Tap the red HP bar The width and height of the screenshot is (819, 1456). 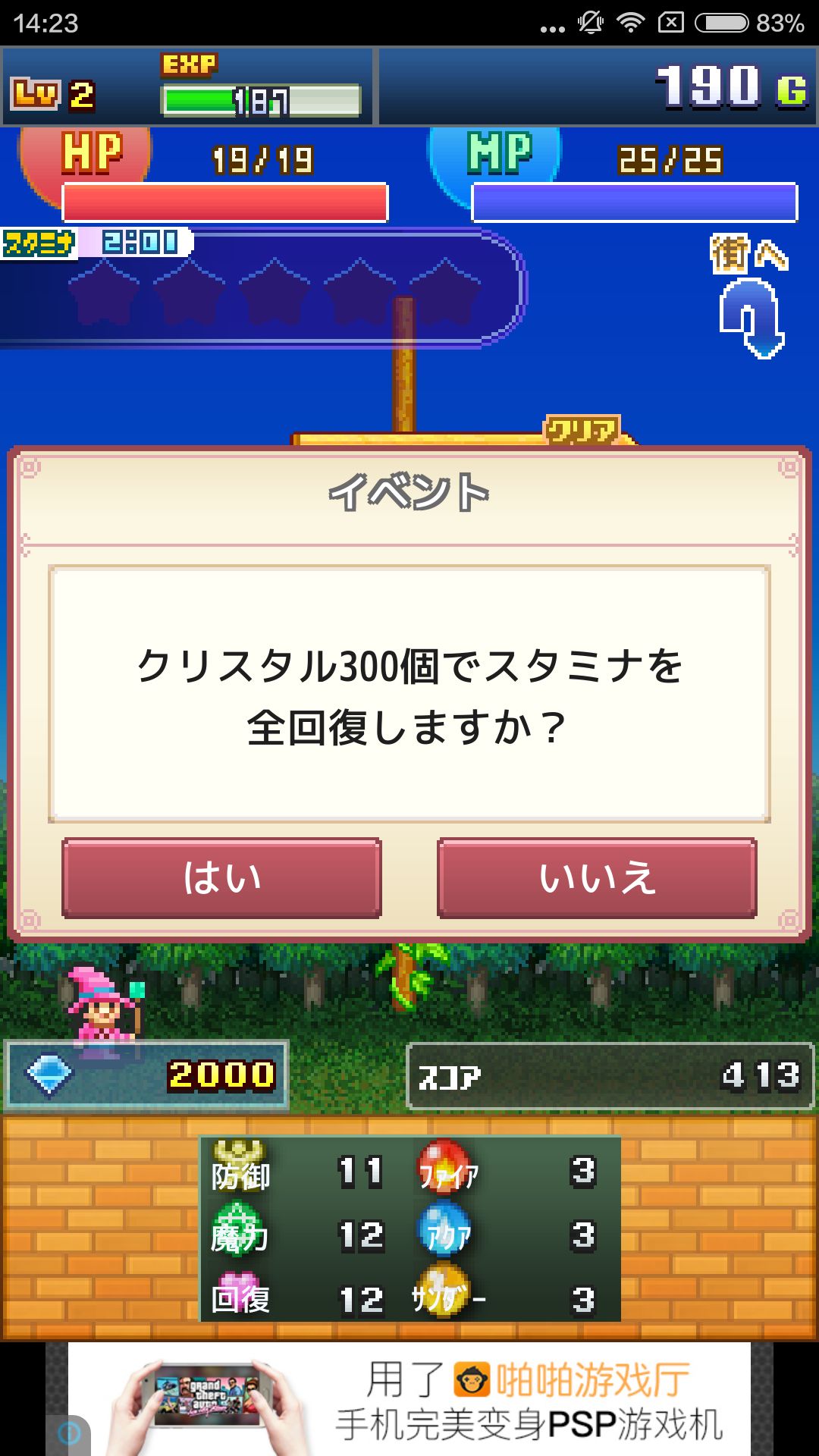pyautogui.click(x=224, y=199)
